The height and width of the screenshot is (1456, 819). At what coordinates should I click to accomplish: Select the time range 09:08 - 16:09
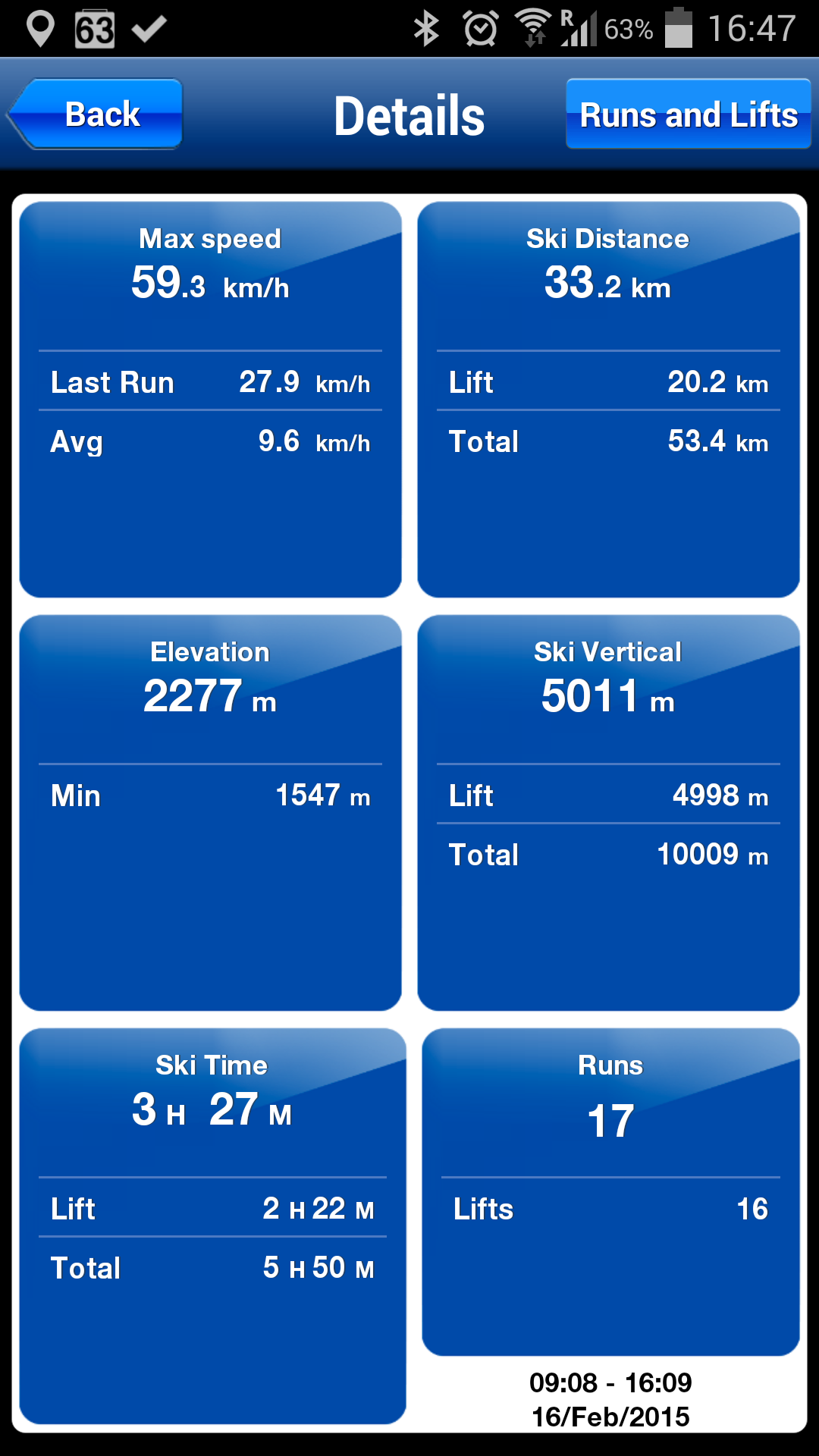(610, 1382)
